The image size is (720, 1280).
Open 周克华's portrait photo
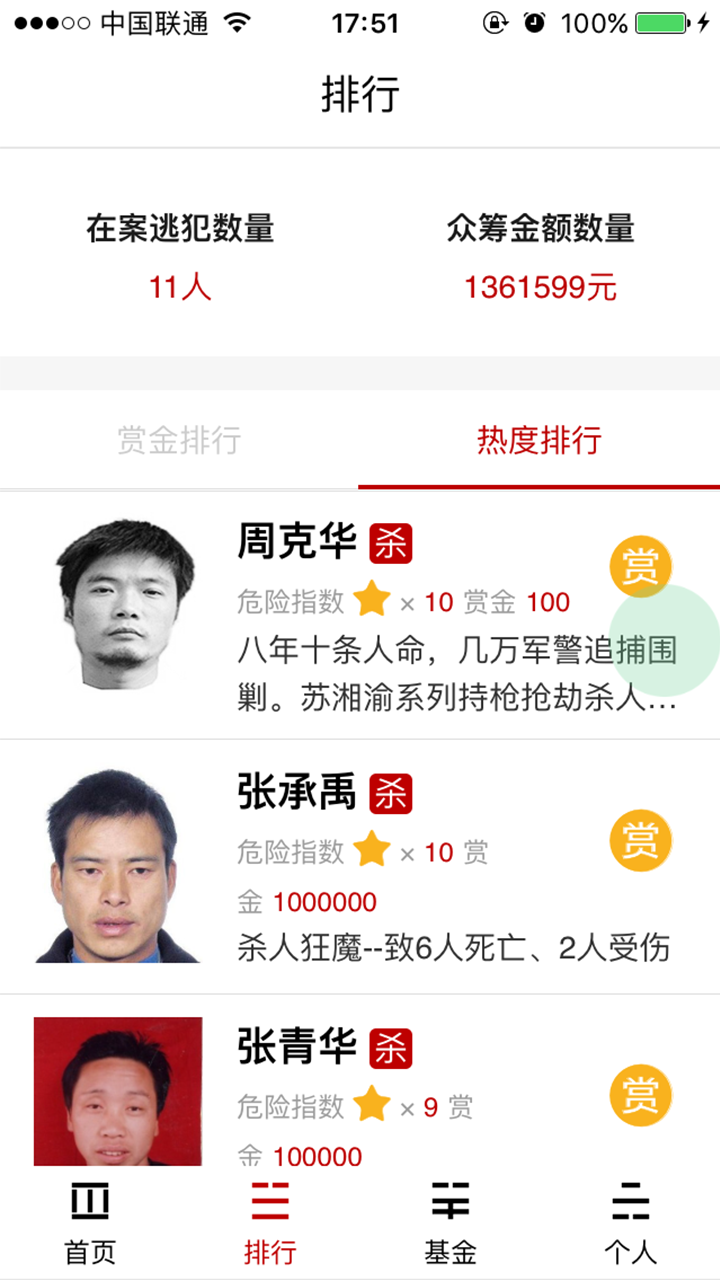tap(120, 608)
